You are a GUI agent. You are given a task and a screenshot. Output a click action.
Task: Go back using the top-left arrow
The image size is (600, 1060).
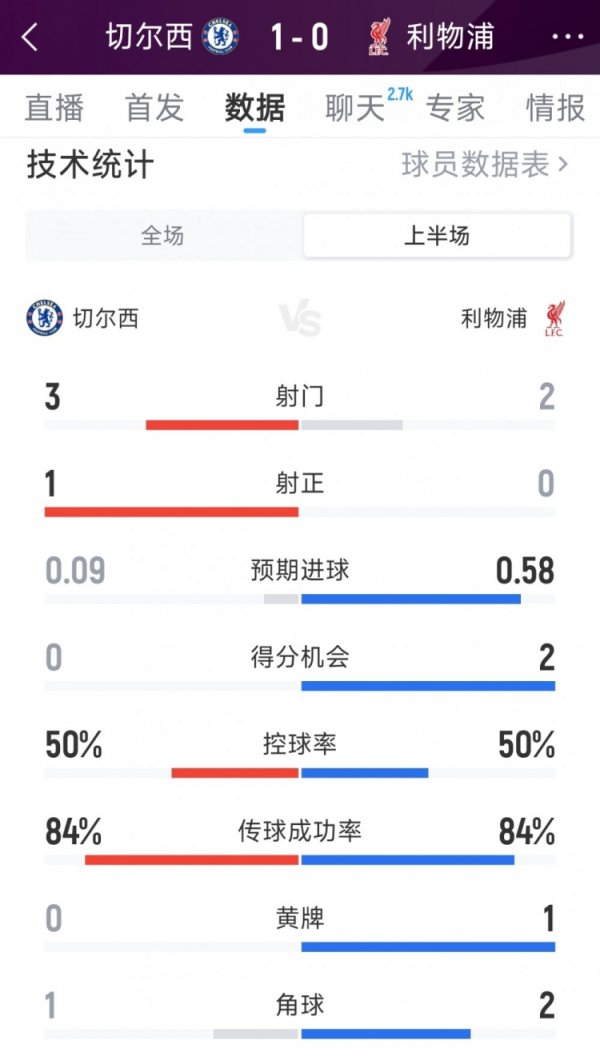click(x=30, y=38)
